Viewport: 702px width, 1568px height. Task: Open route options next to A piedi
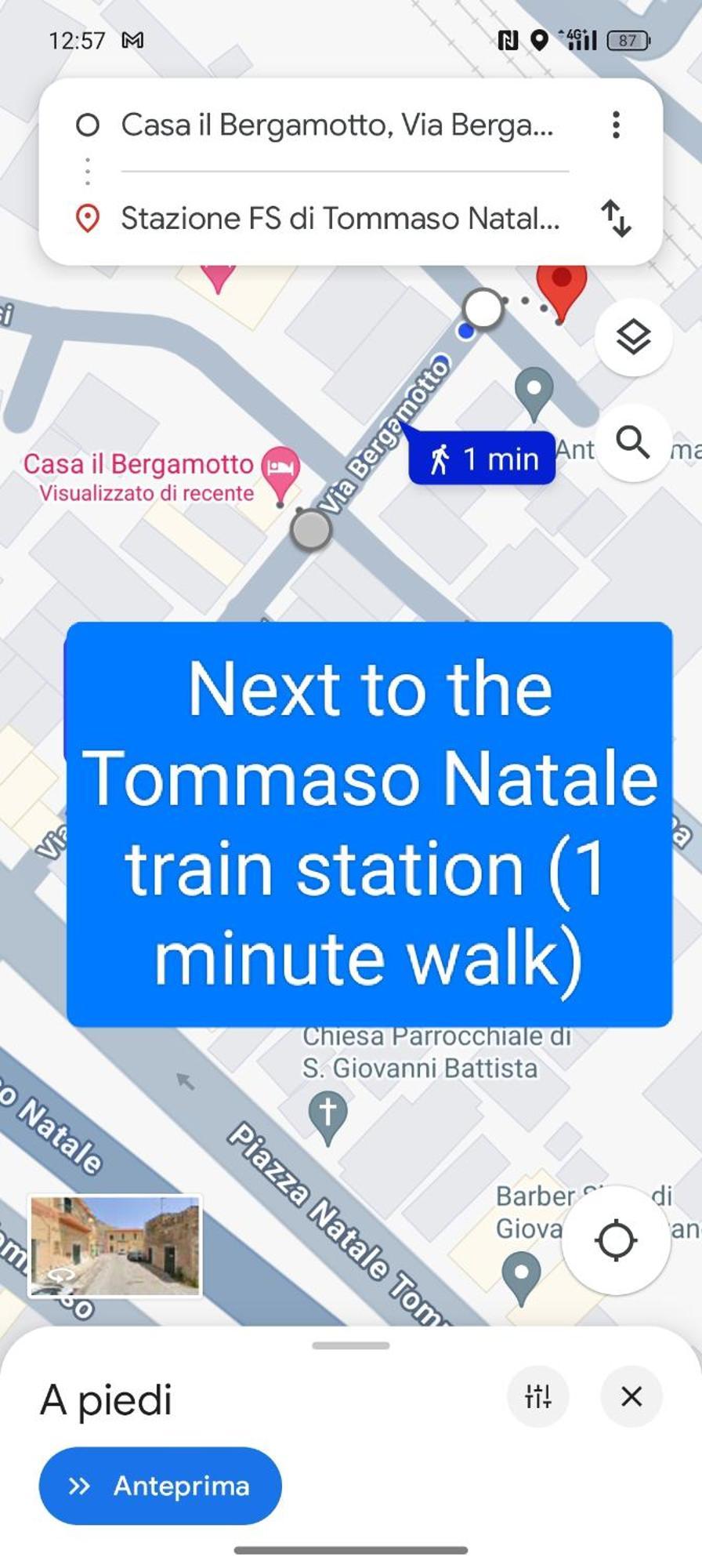point(538,1396)
